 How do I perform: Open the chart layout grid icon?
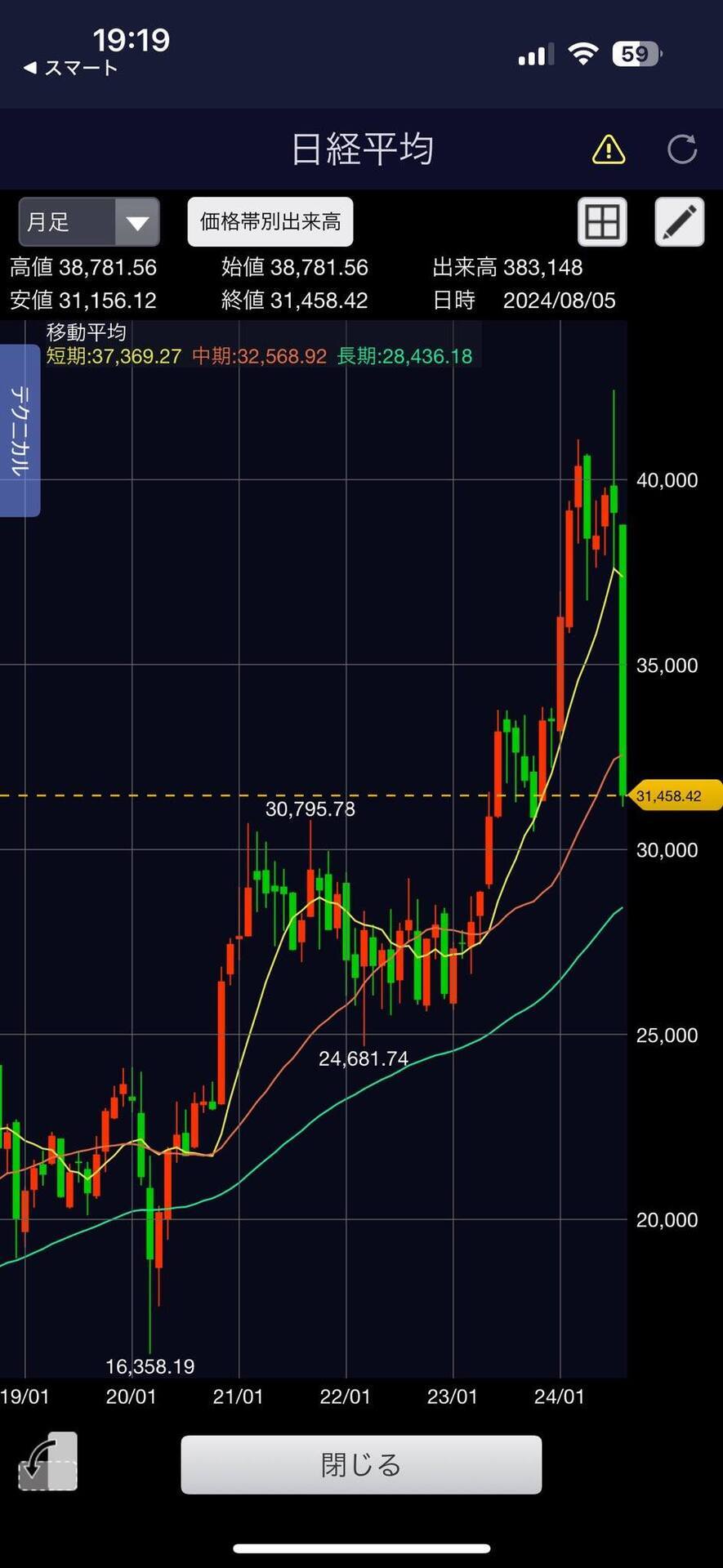coord(602,221)
